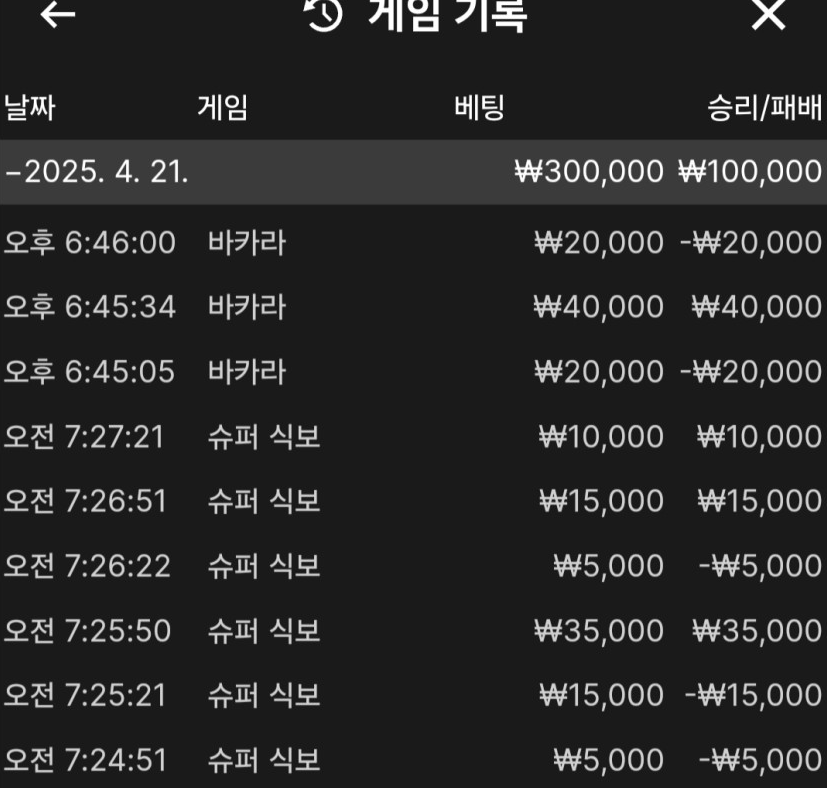Go back using the arrow
The height and width of the screenshot is (788, 827).
(58, 14)
